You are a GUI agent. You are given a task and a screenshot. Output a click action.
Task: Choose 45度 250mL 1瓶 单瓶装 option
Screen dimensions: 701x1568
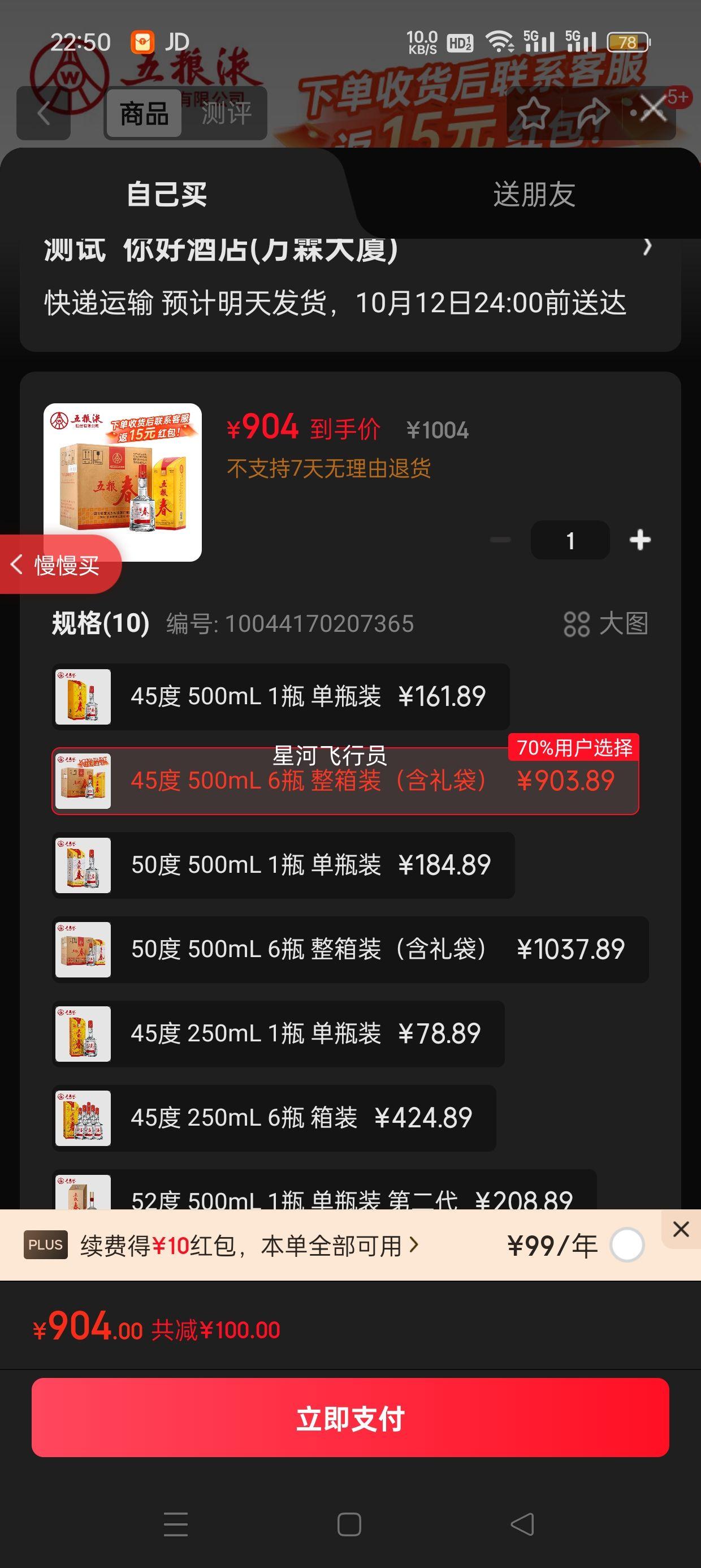coord(278,1033)
